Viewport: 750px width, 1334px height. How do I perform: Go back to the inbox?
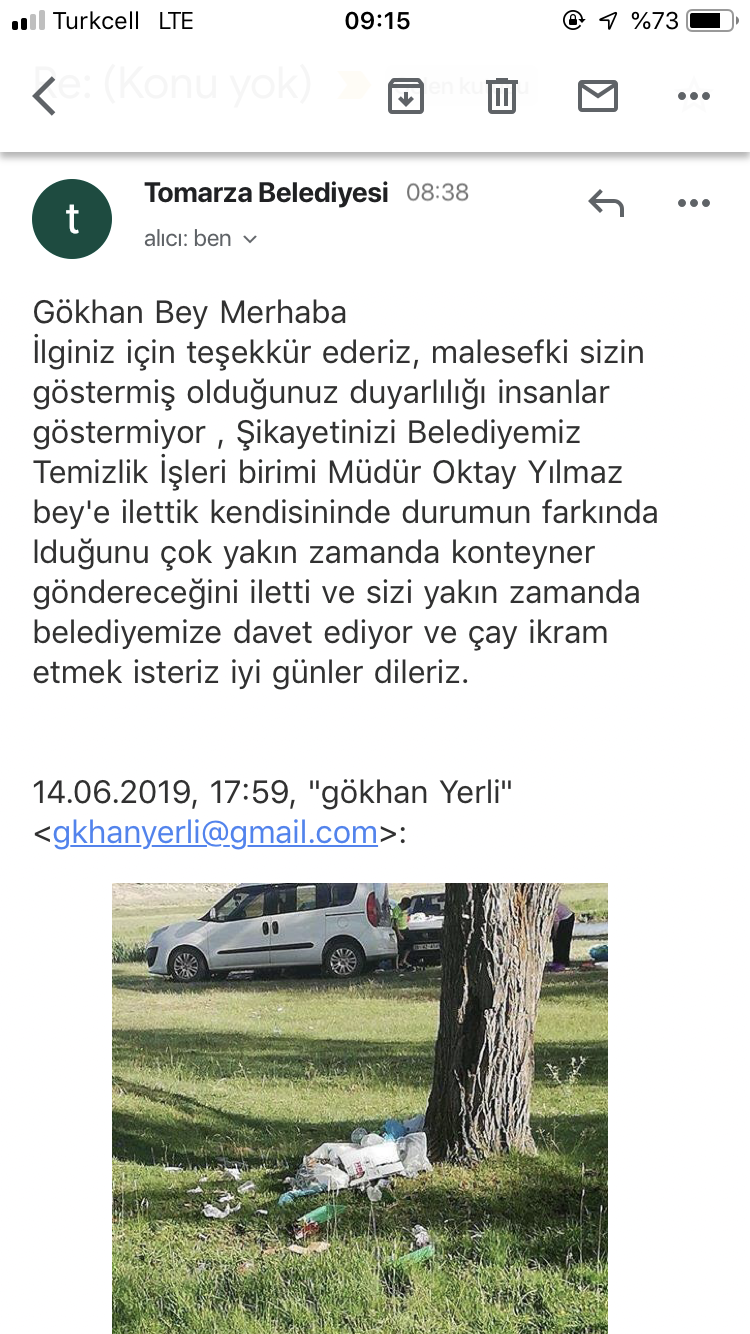44,96
